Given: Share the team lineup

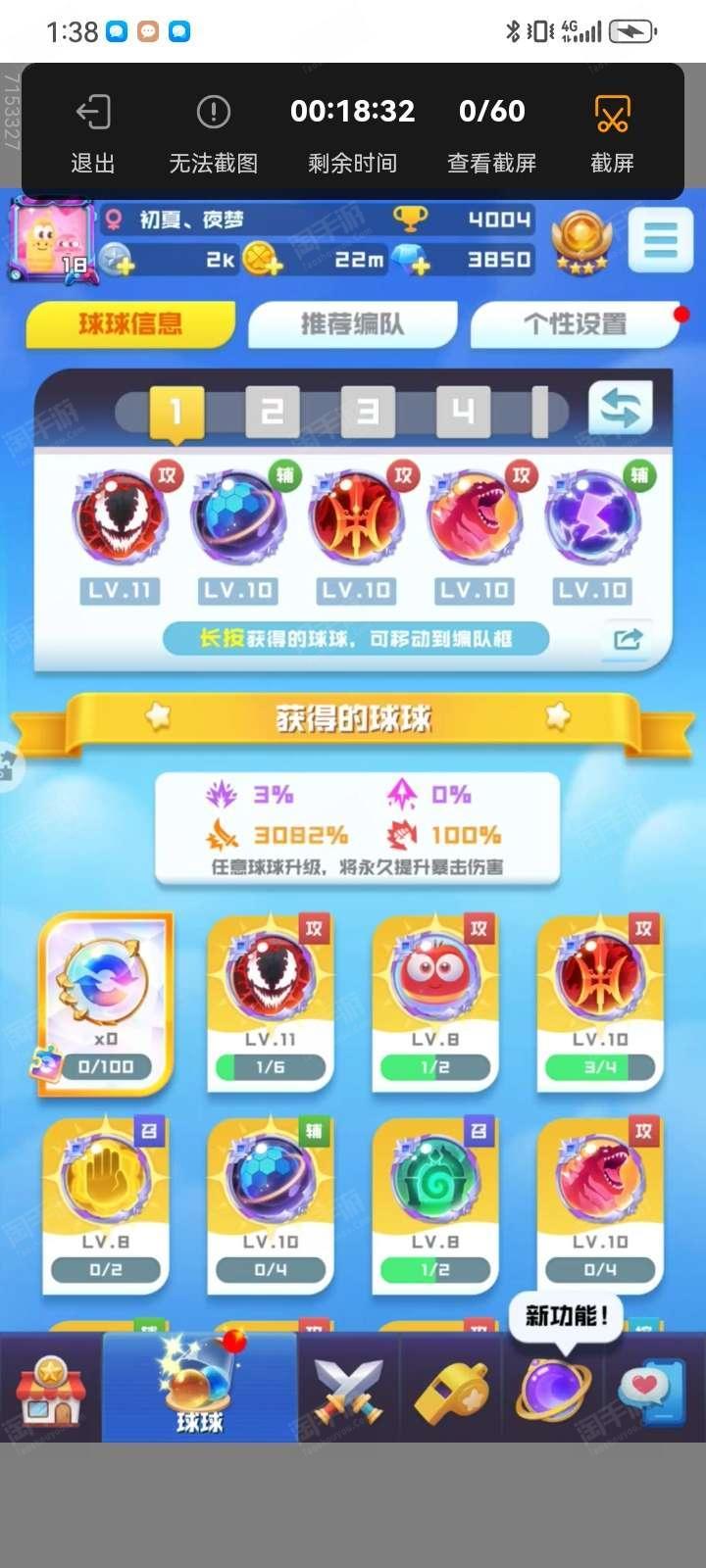Looking at the screenshot, I should click(628, 639).
